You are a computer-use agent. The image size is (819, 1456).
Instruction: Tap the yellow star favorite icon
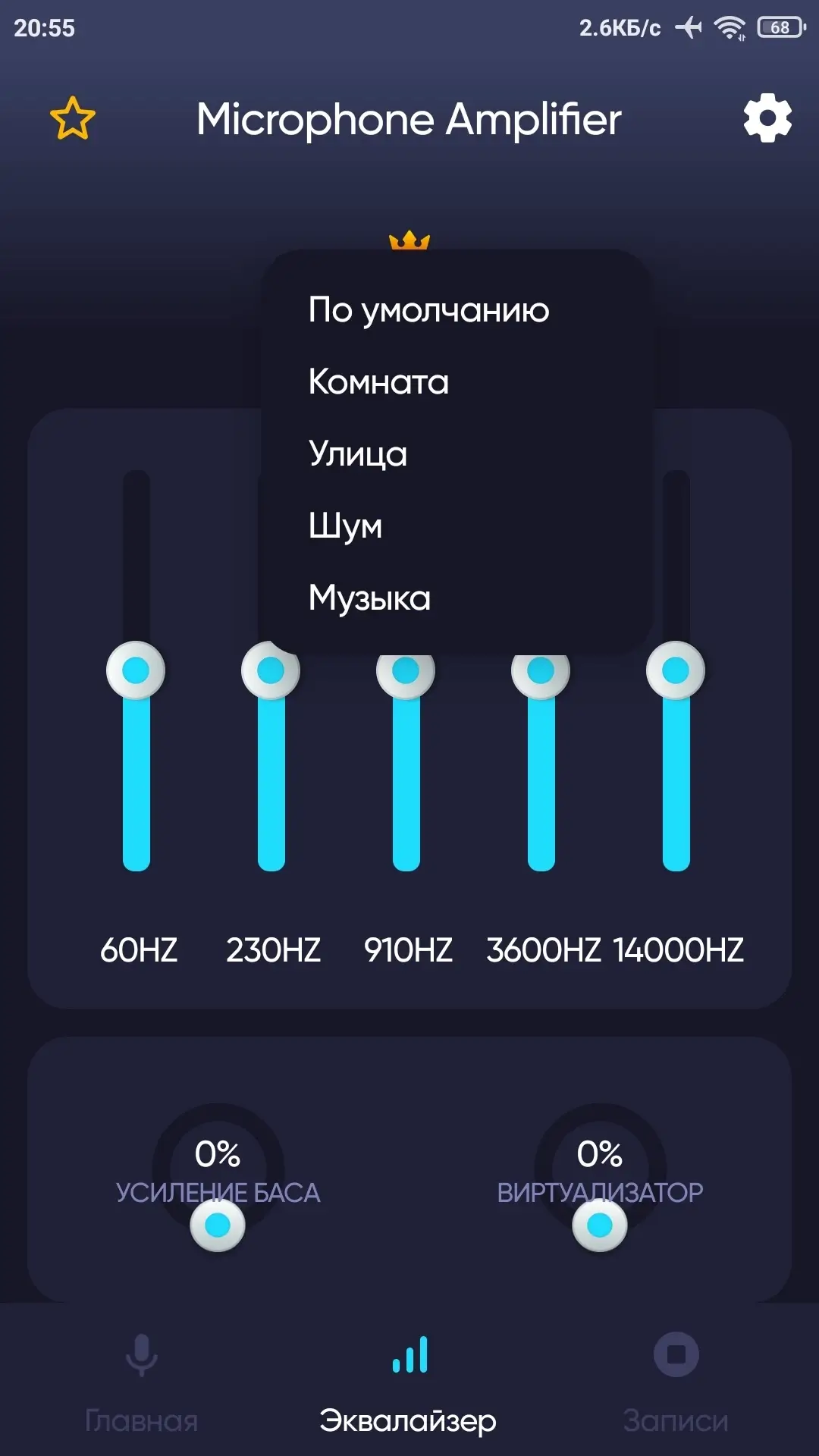73,118
